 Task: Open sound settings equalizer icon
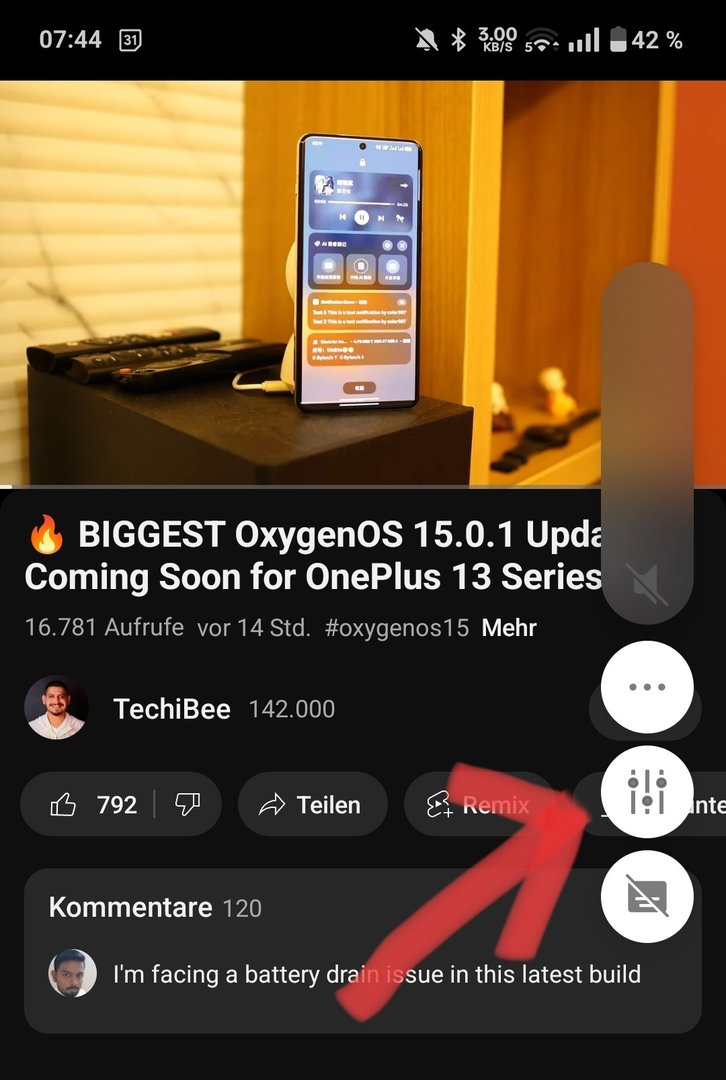(x=647, y=792)
